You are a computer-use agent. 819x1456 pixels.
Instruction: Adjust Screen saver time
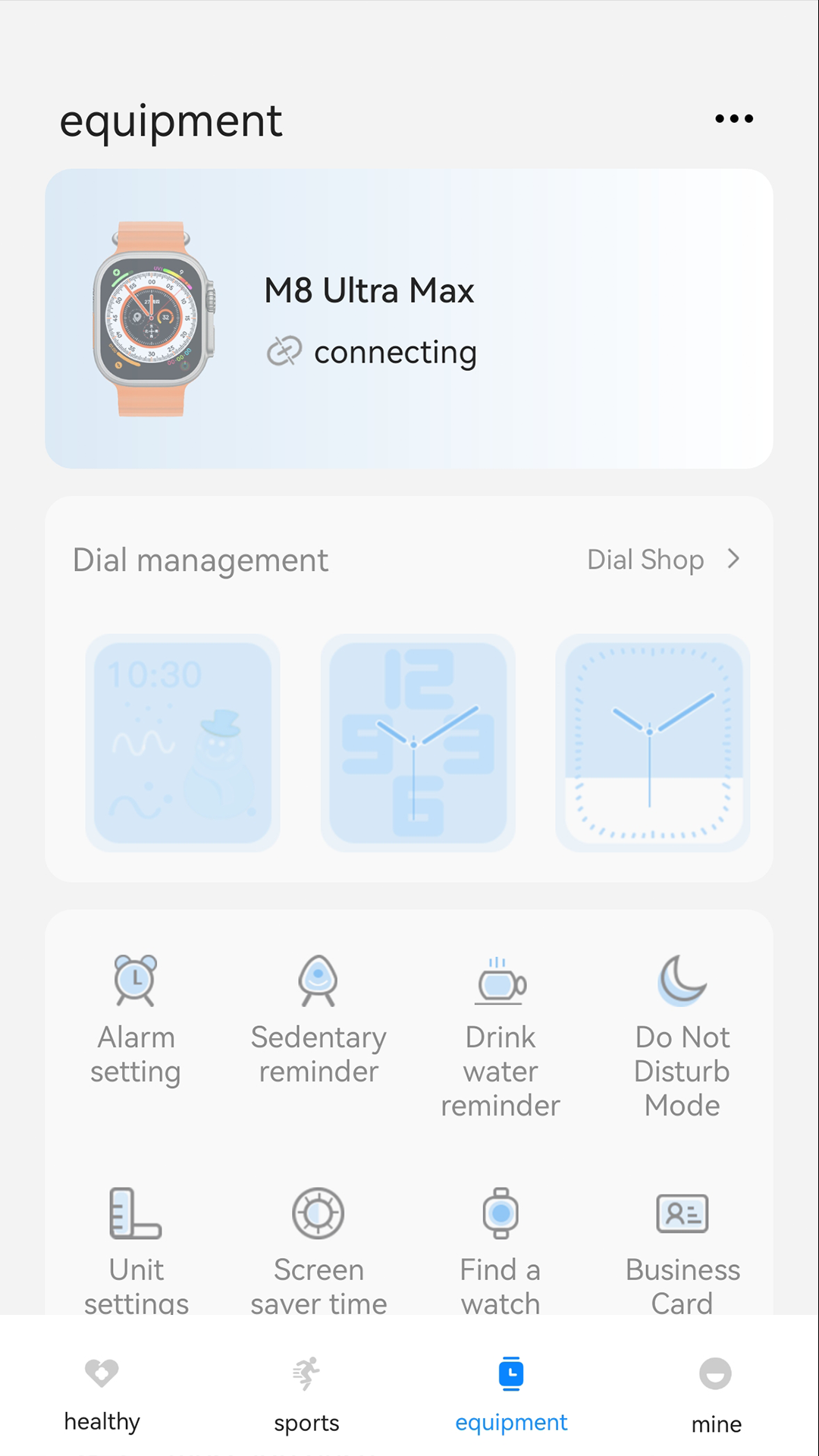(318, 1247)
